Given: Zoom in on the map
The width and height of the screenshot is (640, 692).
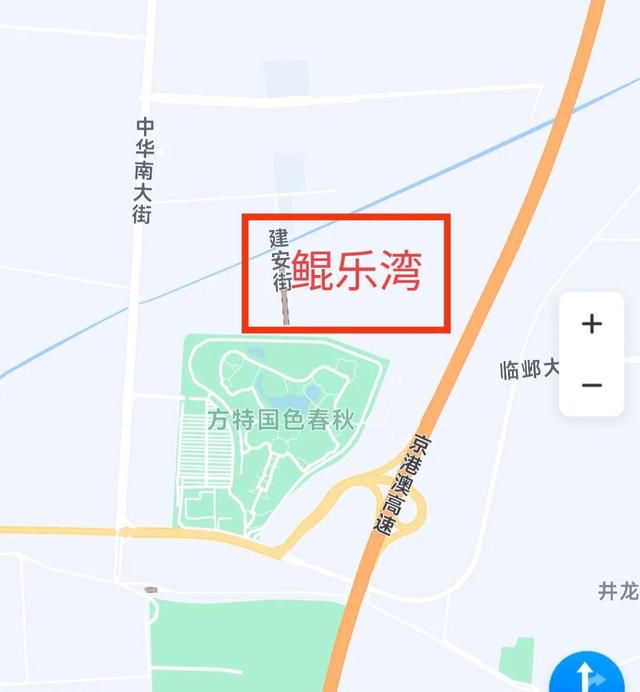Looking at the screenshot, I should click(x=592, y=324).
